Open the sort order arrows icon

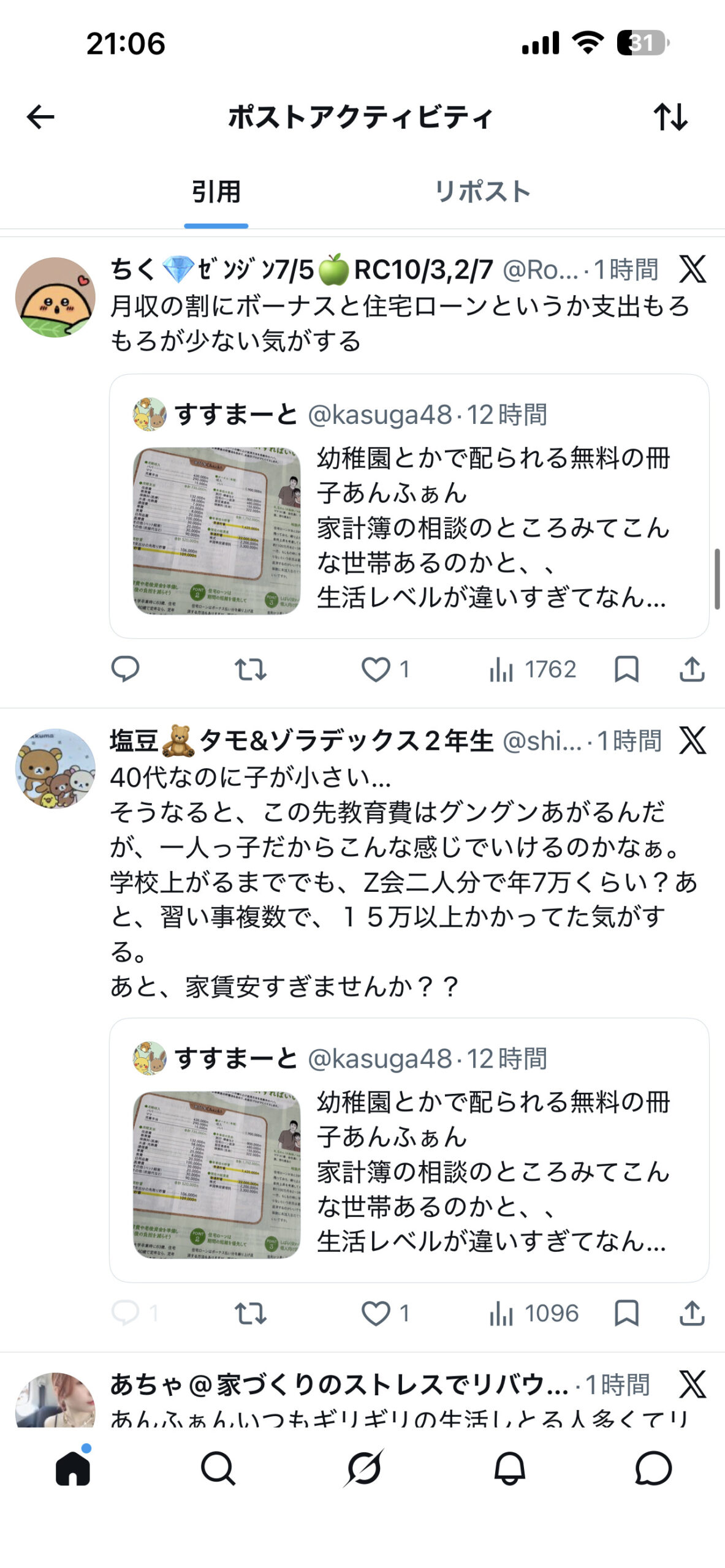(x=670, y=116)
